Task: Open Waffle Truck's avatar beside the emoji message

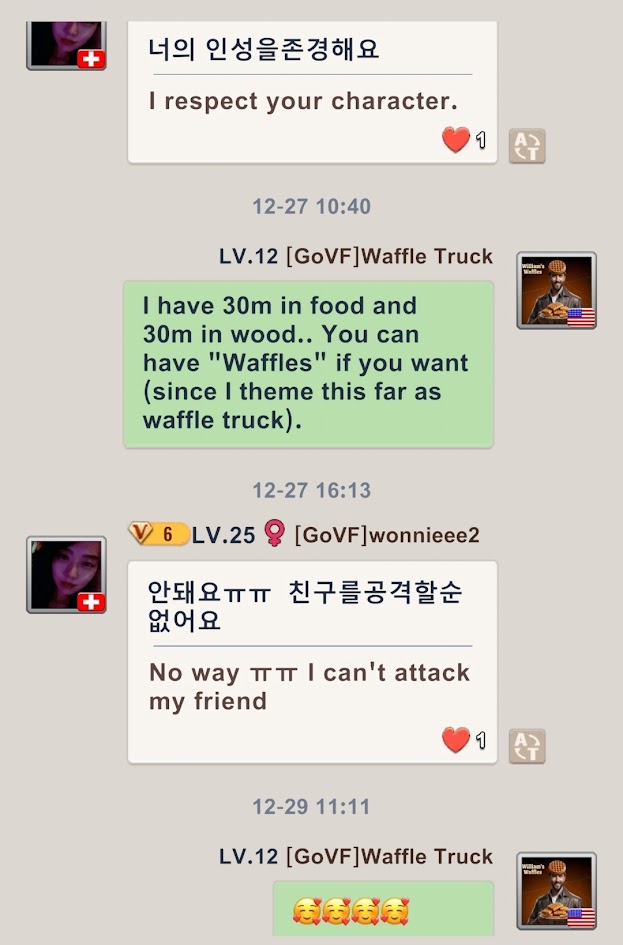Action: coord(556,891)
